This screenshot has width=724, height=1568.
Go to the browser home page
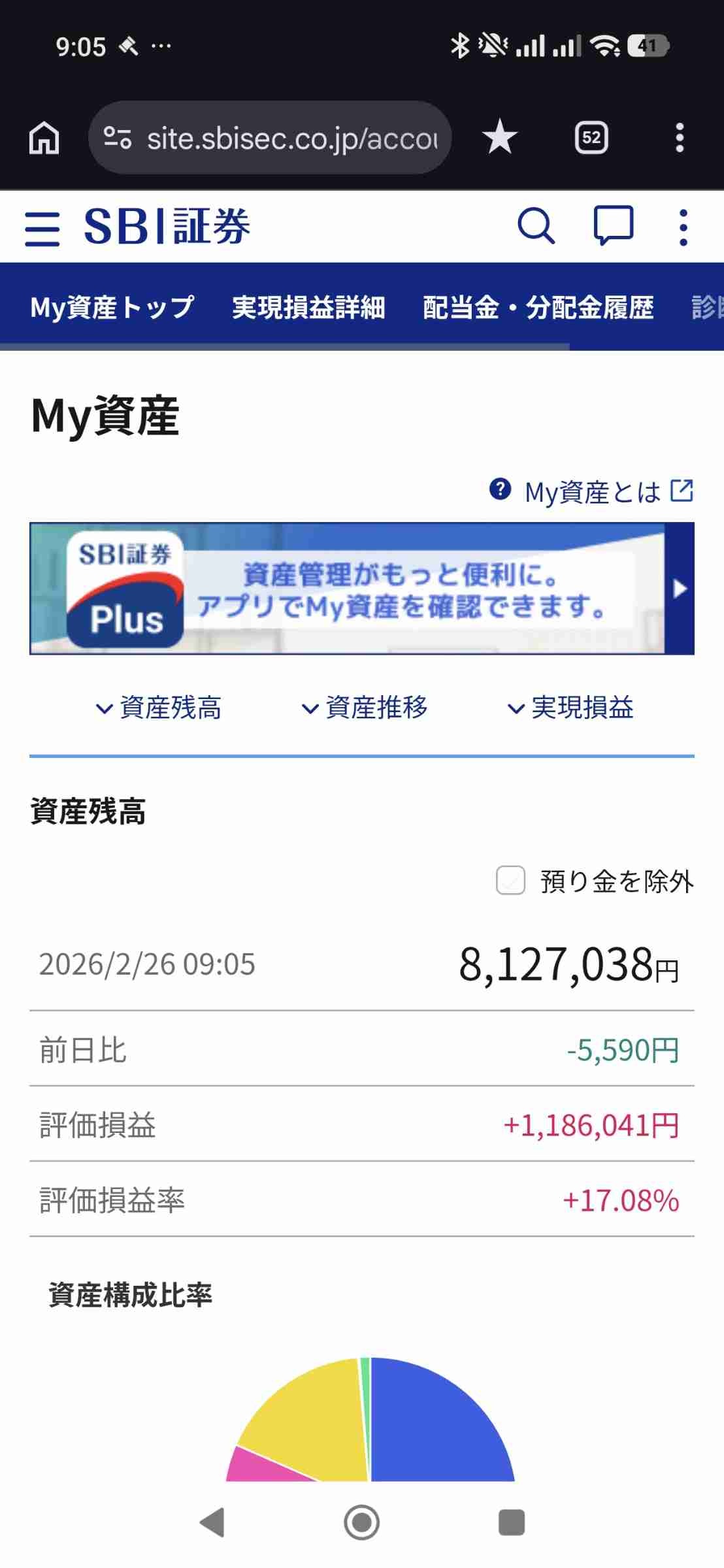coord(44,138)
